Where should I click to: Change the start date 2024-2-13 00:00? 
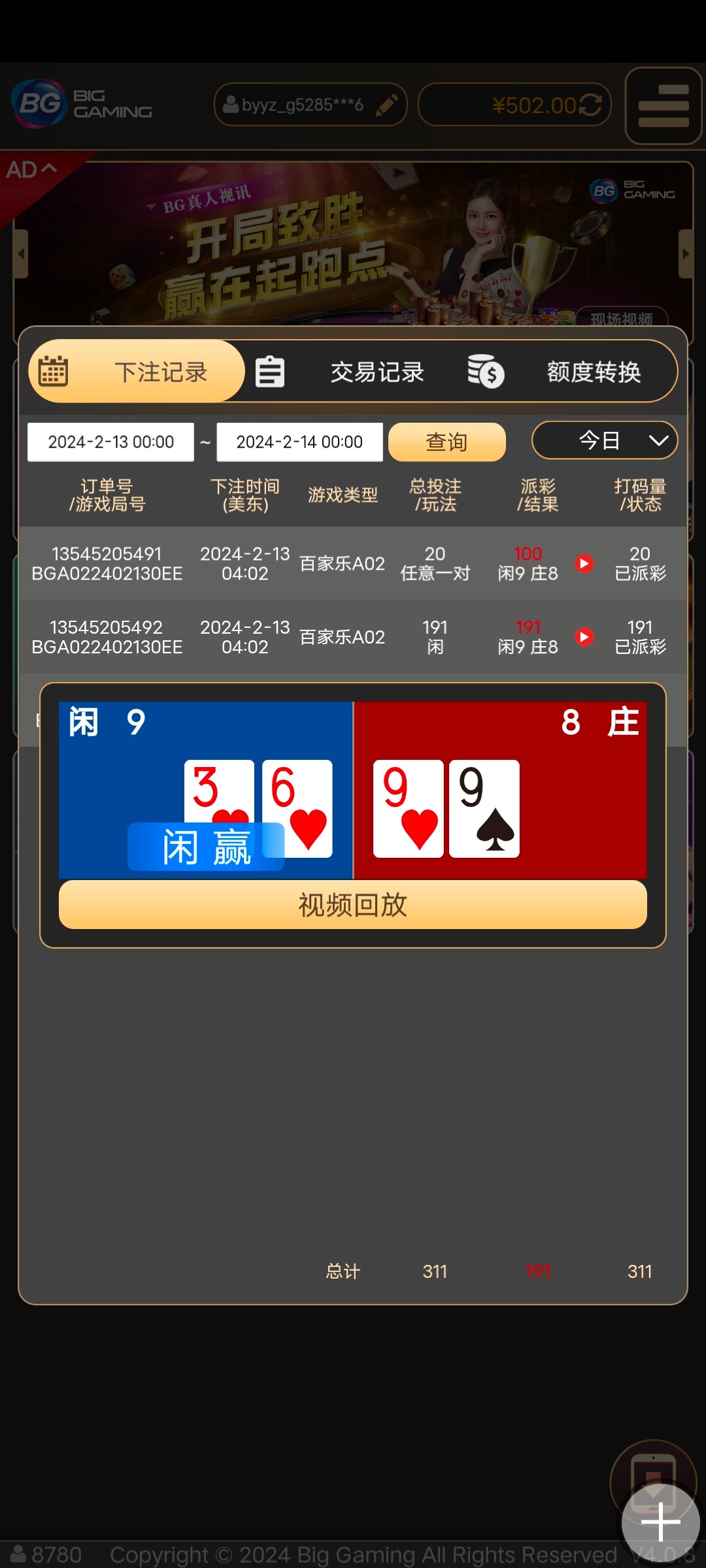[x=110, y=442]
